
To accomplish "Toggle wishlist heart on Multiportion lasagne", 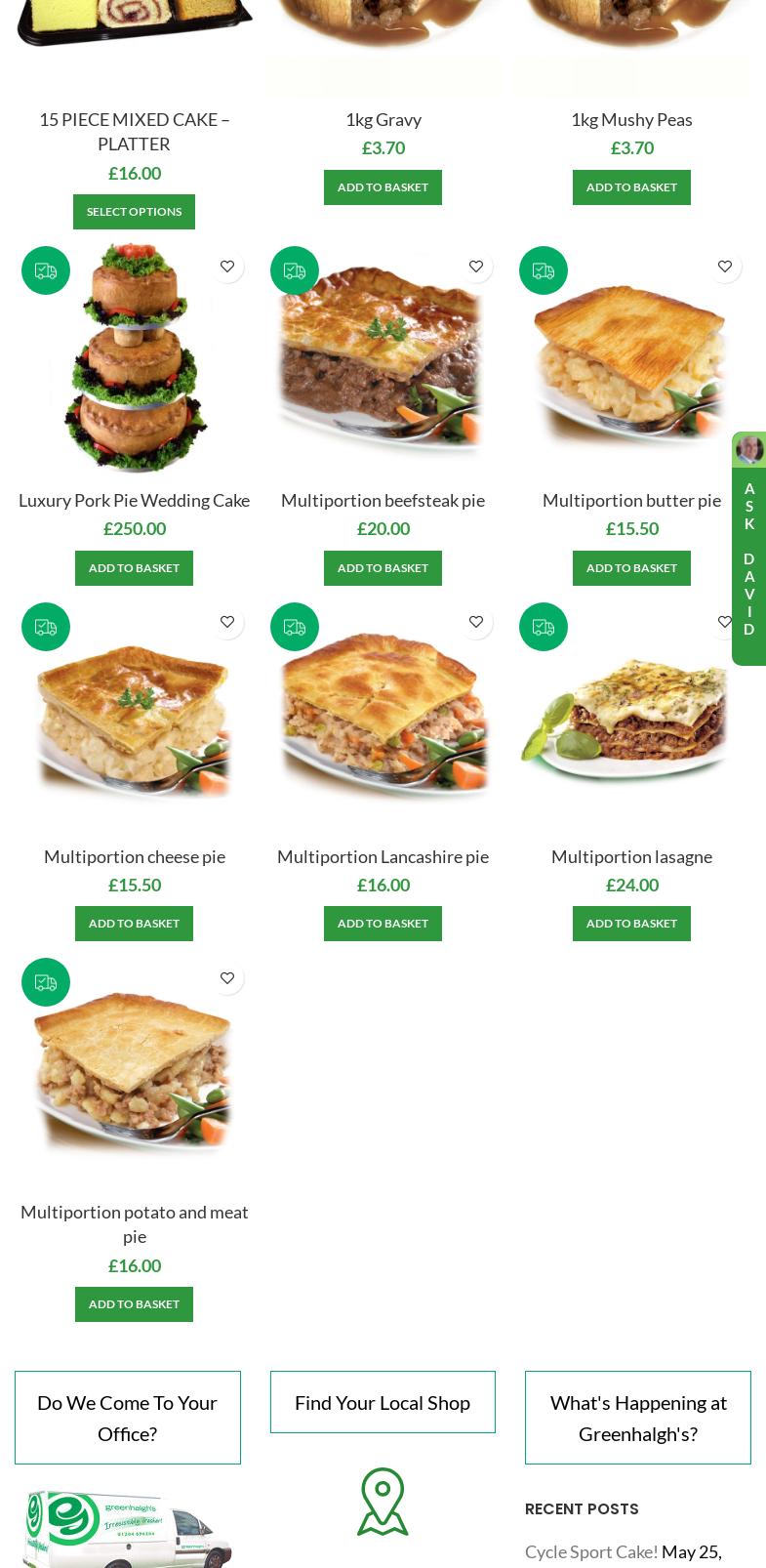I will [725, 622].
